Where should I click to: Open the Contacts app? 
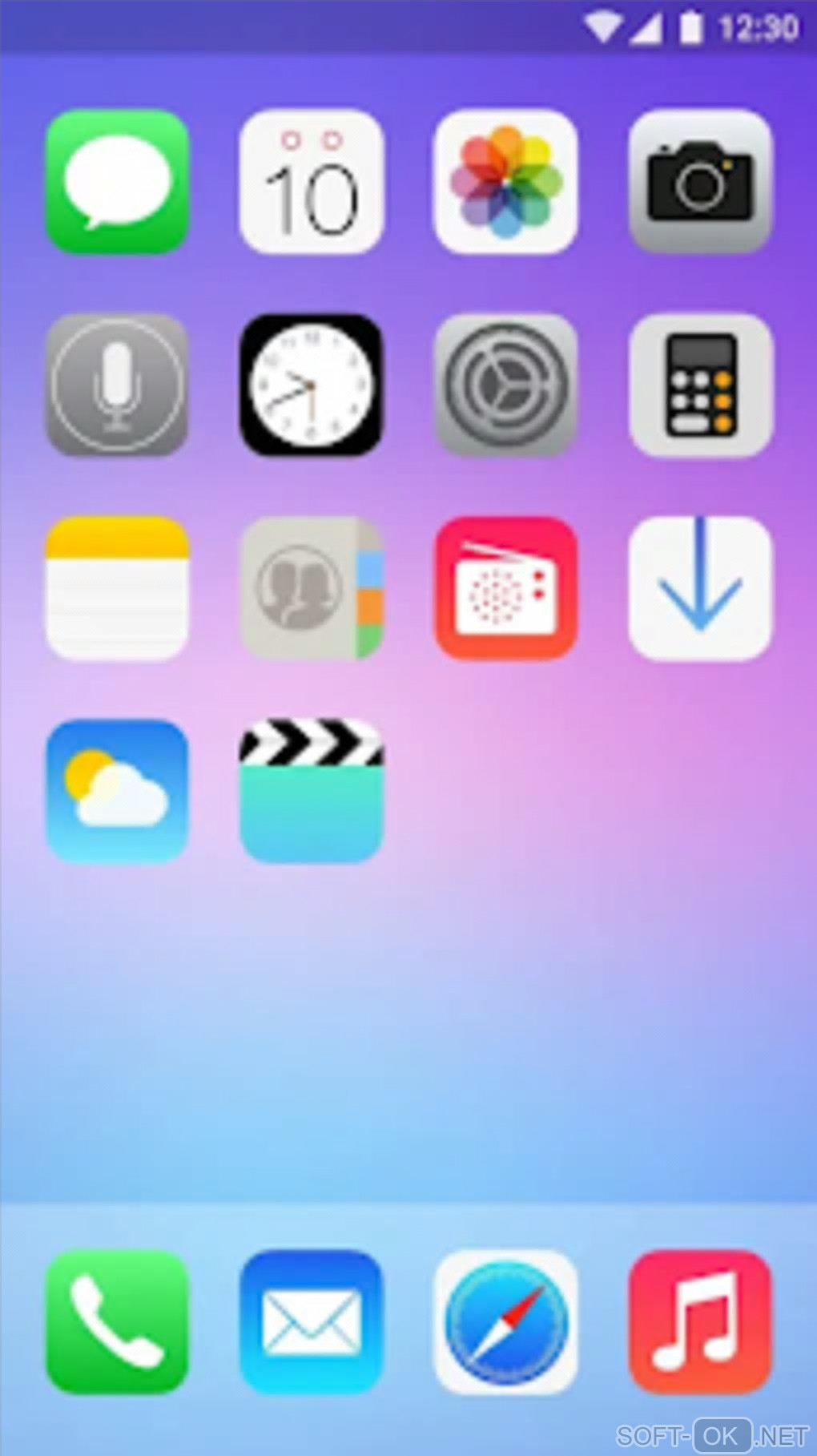click(311, 588)
